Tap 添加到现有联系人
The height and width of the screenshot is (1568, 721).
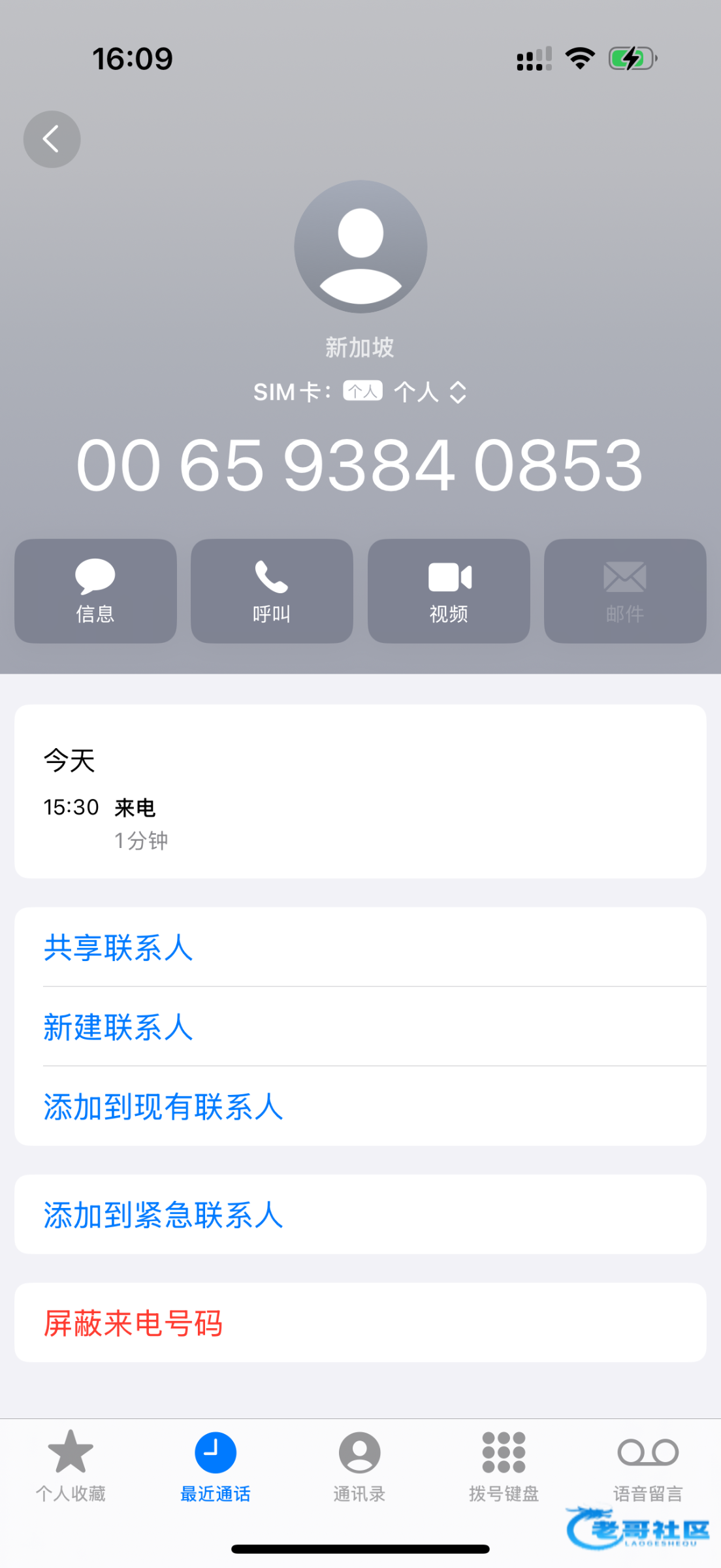pos(360,1106)
